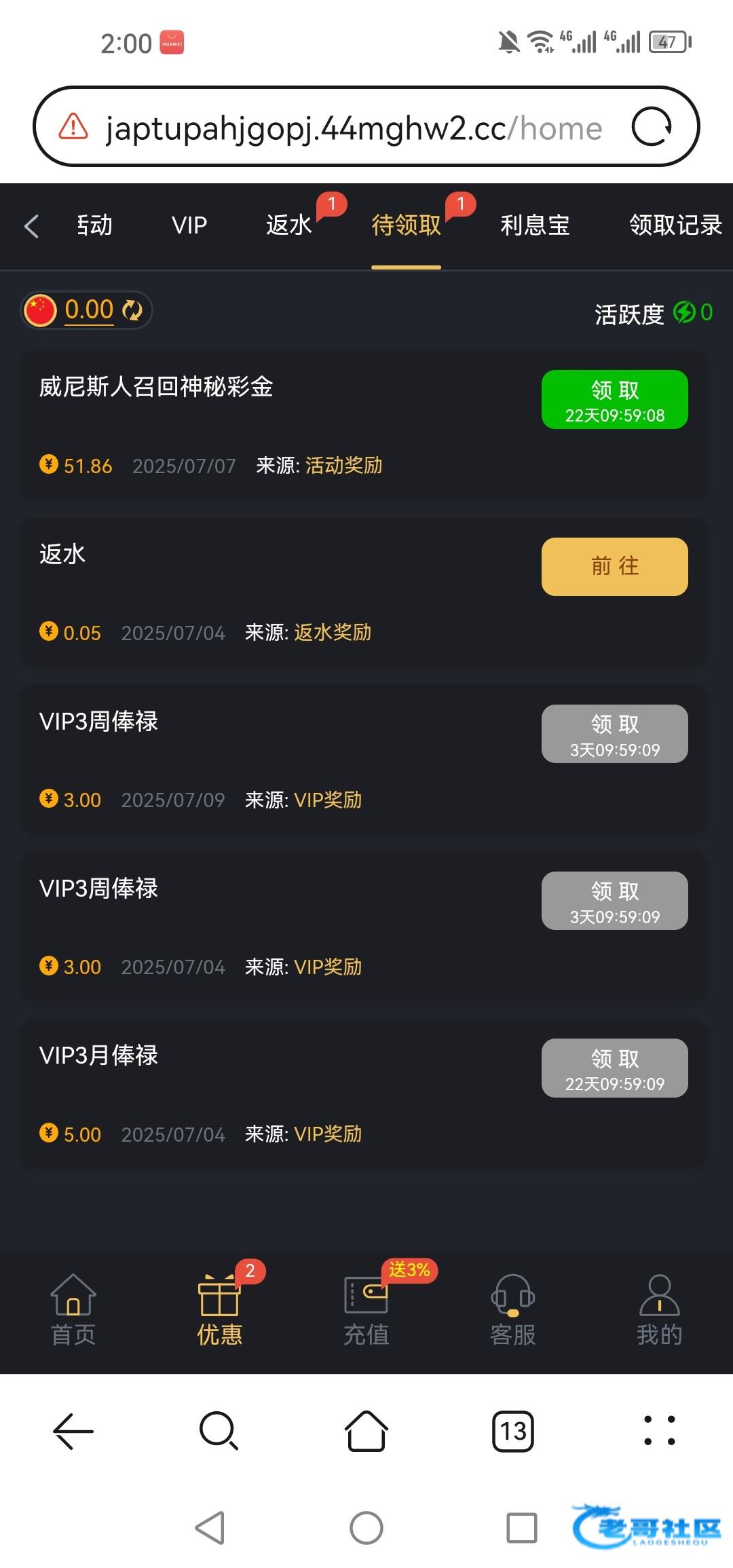Open the 我的 profile tab
The image size is (733, 1568).
(659, 1310)
